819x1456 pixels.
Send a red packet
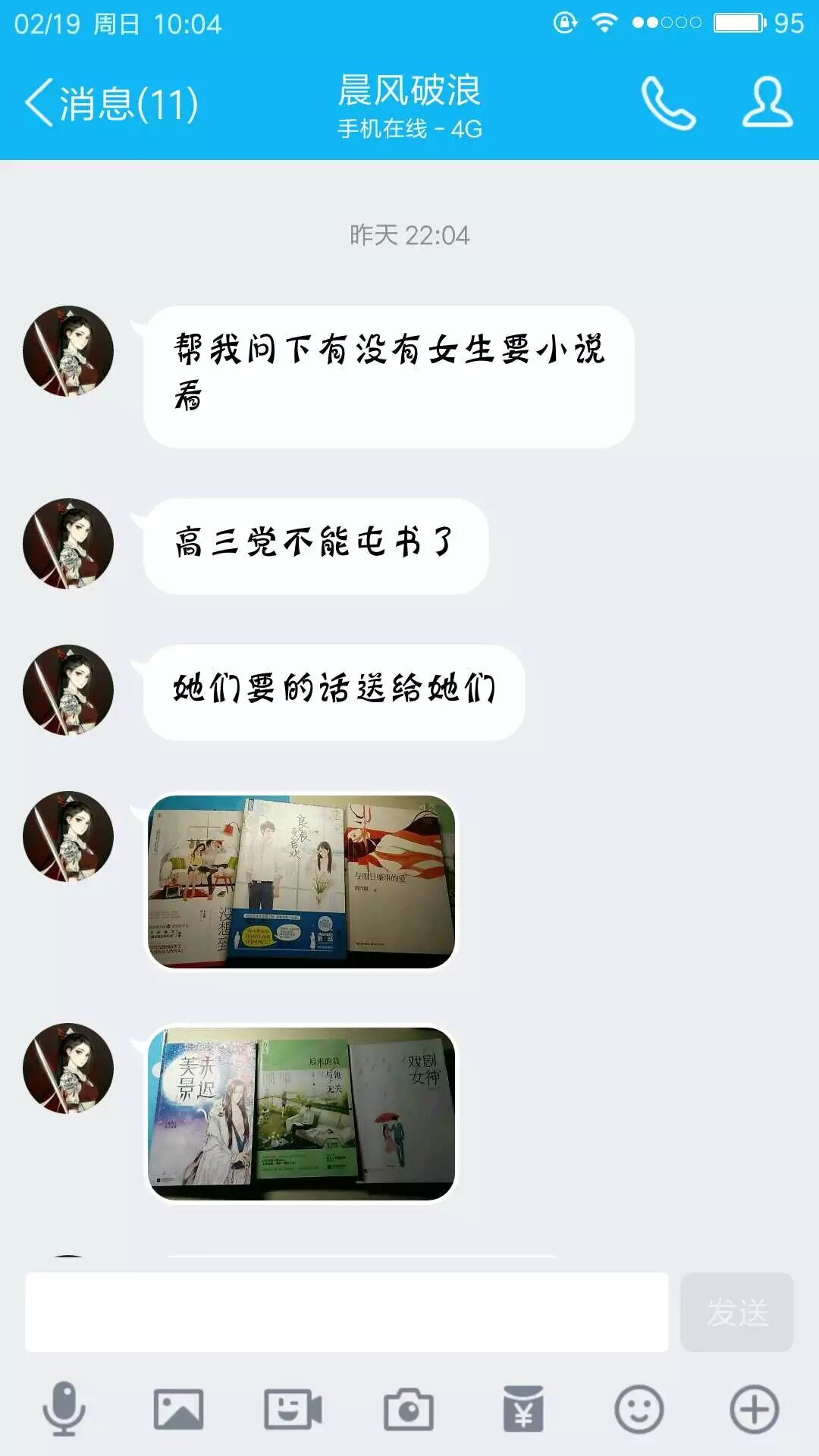[x=523, y=1409]
